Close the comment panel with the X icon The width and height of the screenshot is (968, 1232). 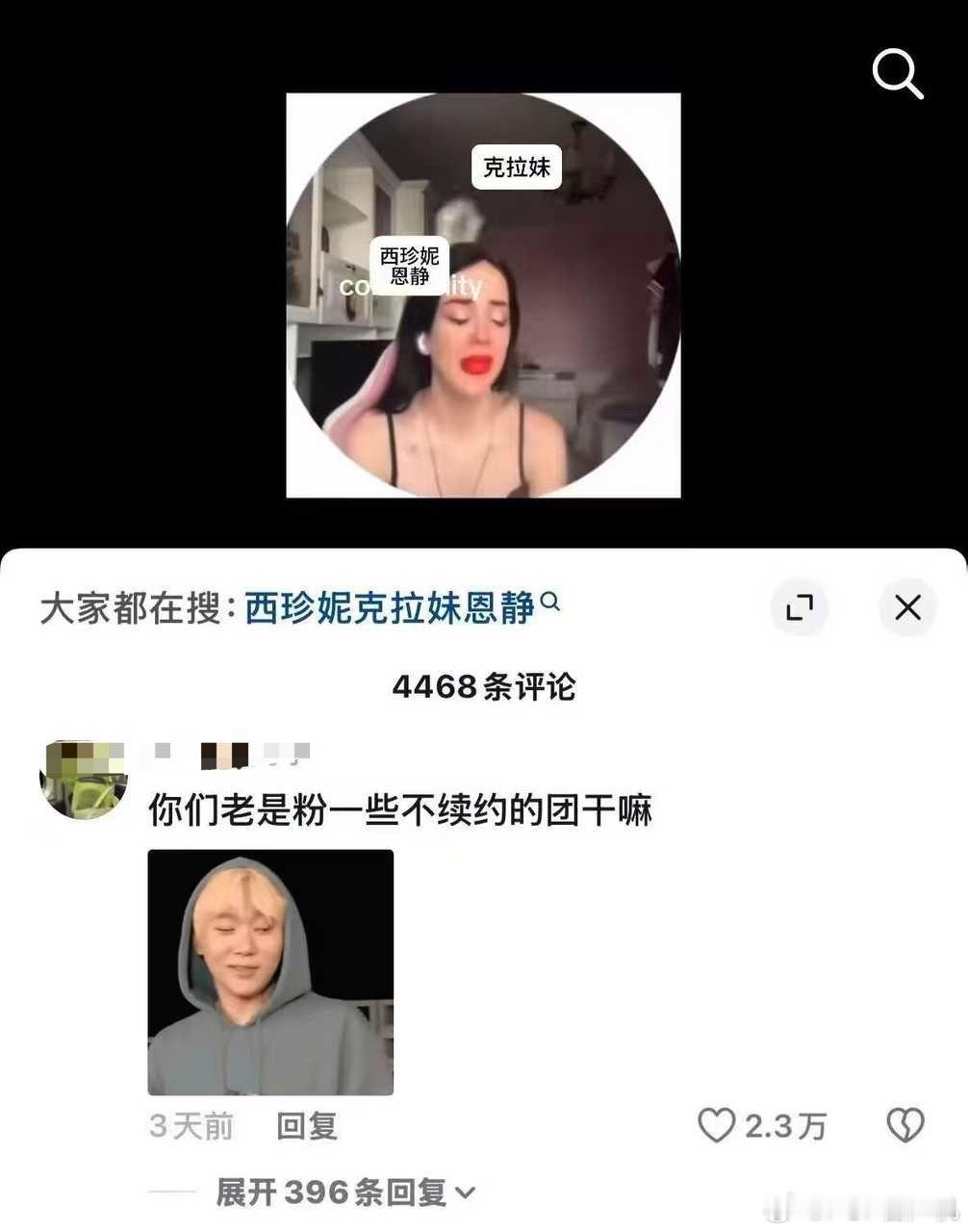[906, 608]
